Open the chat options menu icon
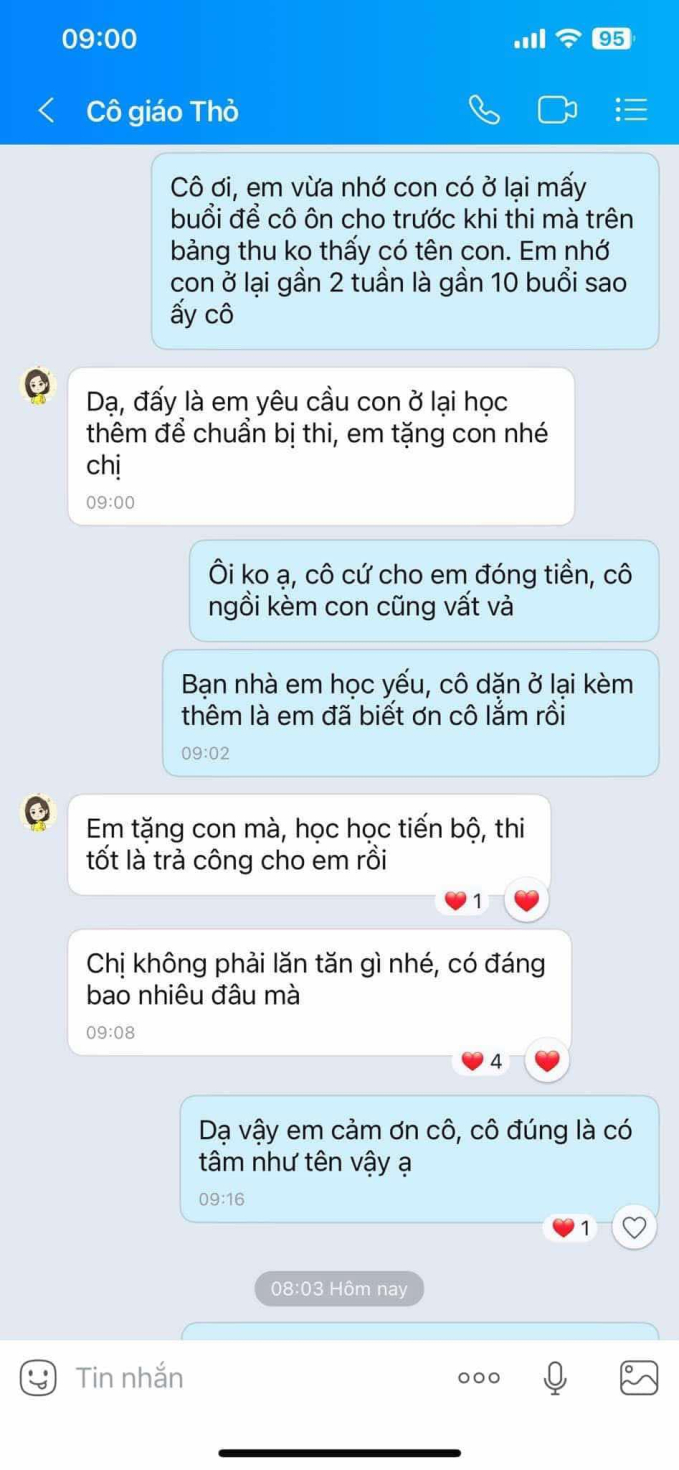Viewport: 679px width, 1470px height. click(631, 110)
